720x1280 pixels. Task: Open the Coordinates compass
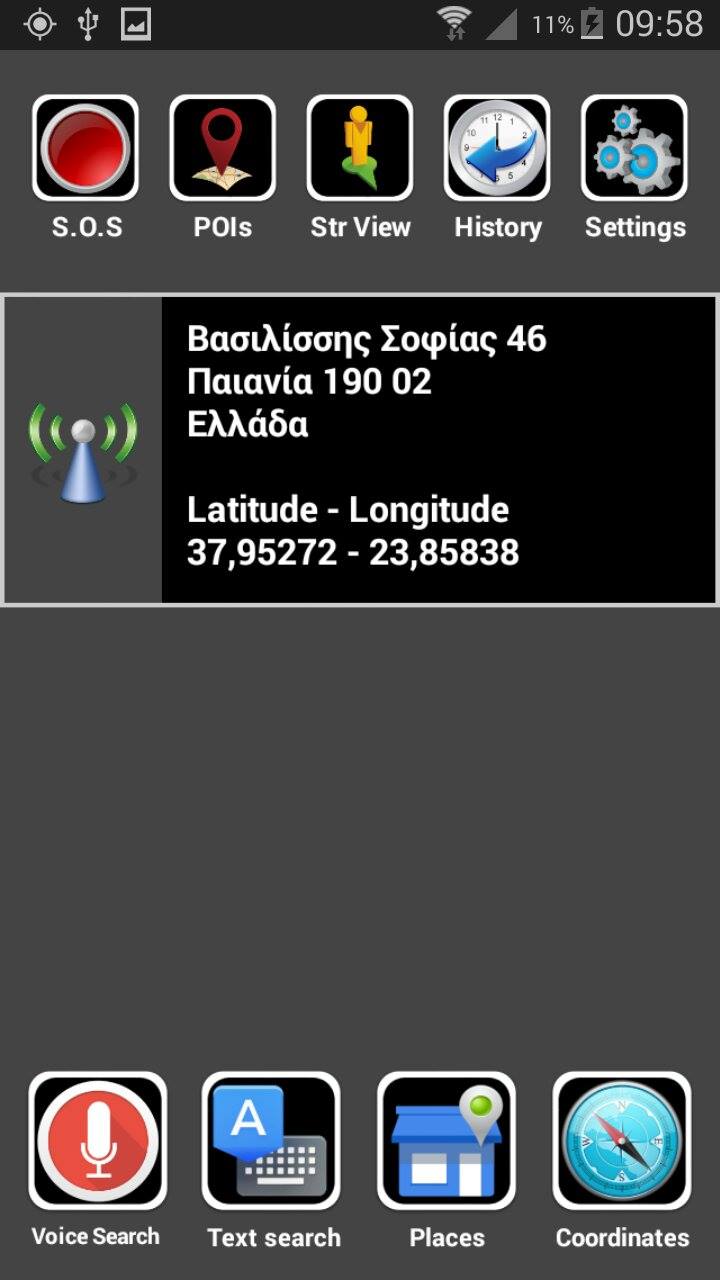click(622, 1141)
